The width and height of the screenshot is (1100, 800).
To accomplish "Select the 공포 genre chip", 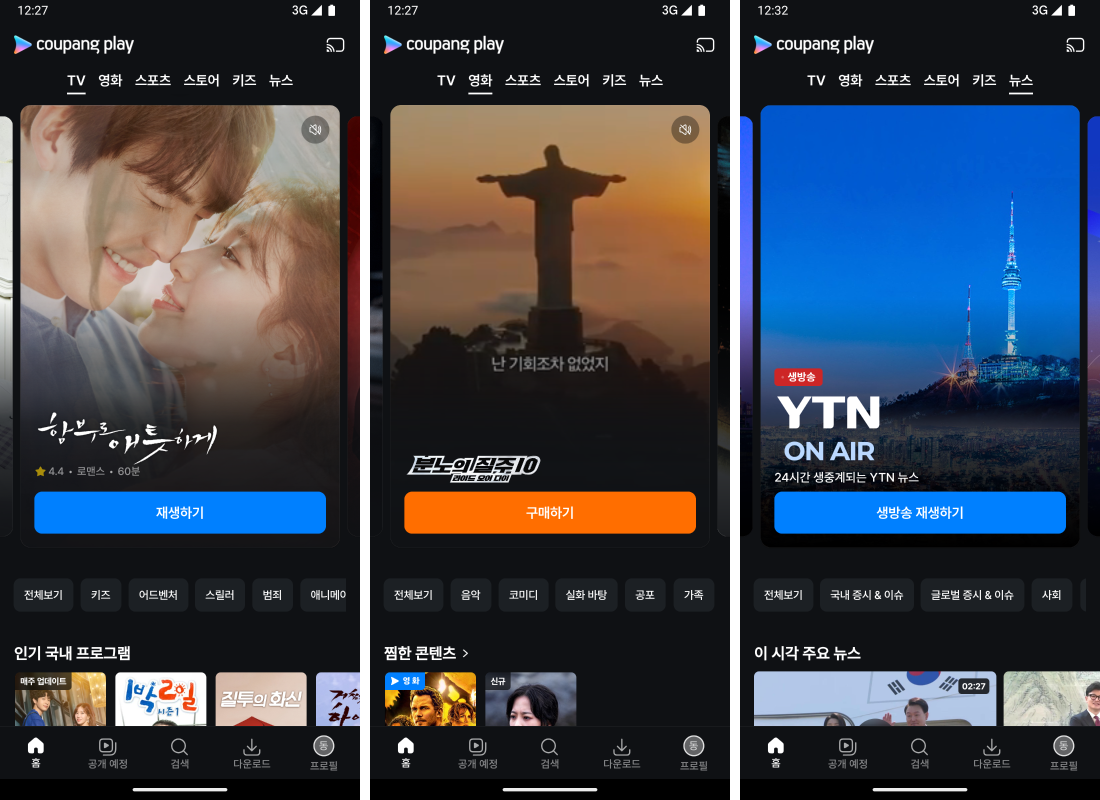I will (645, 595).
